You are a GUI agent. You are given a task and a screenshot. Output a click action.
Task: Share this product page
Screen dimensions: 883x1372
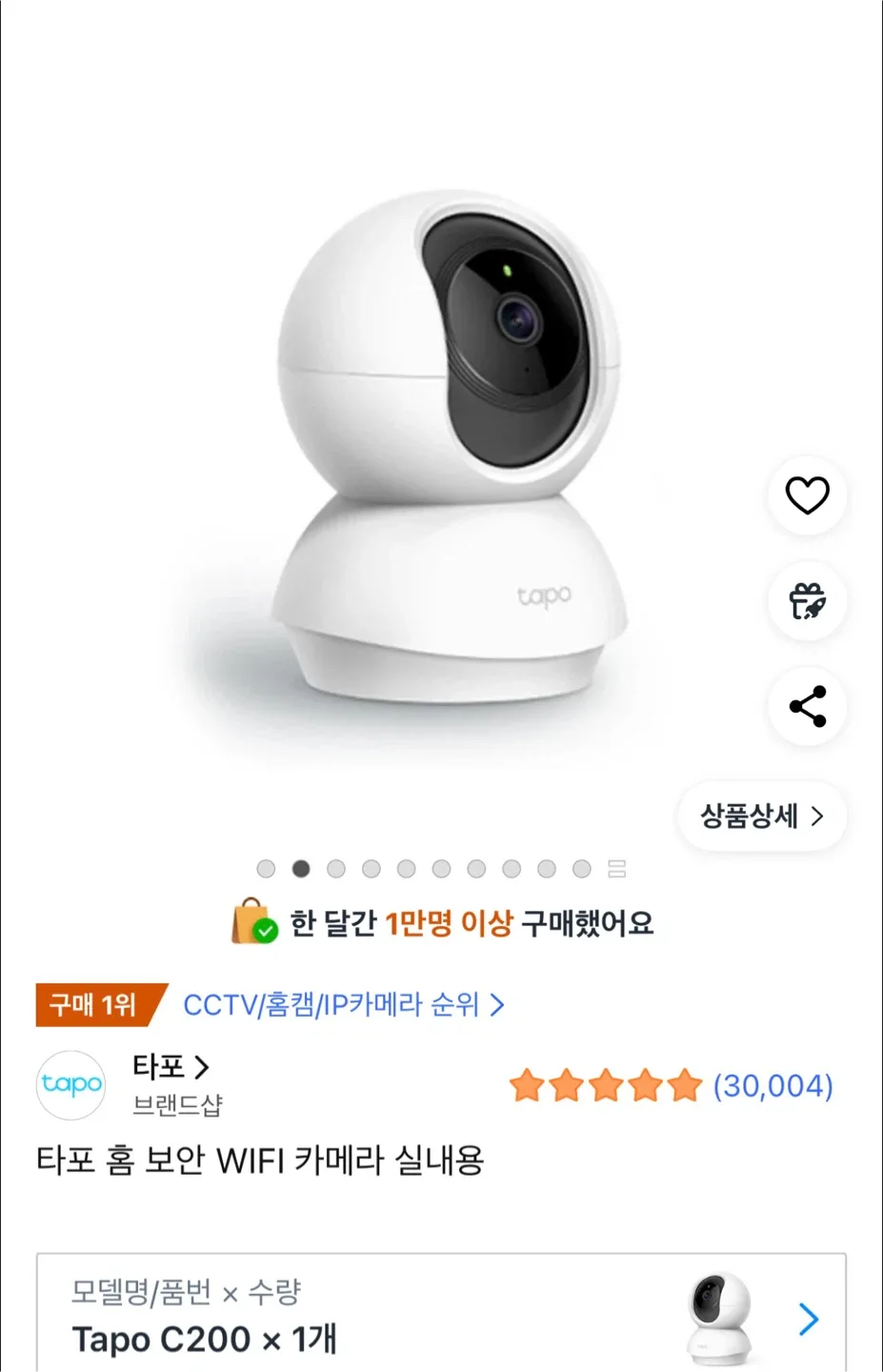[807, 707]
